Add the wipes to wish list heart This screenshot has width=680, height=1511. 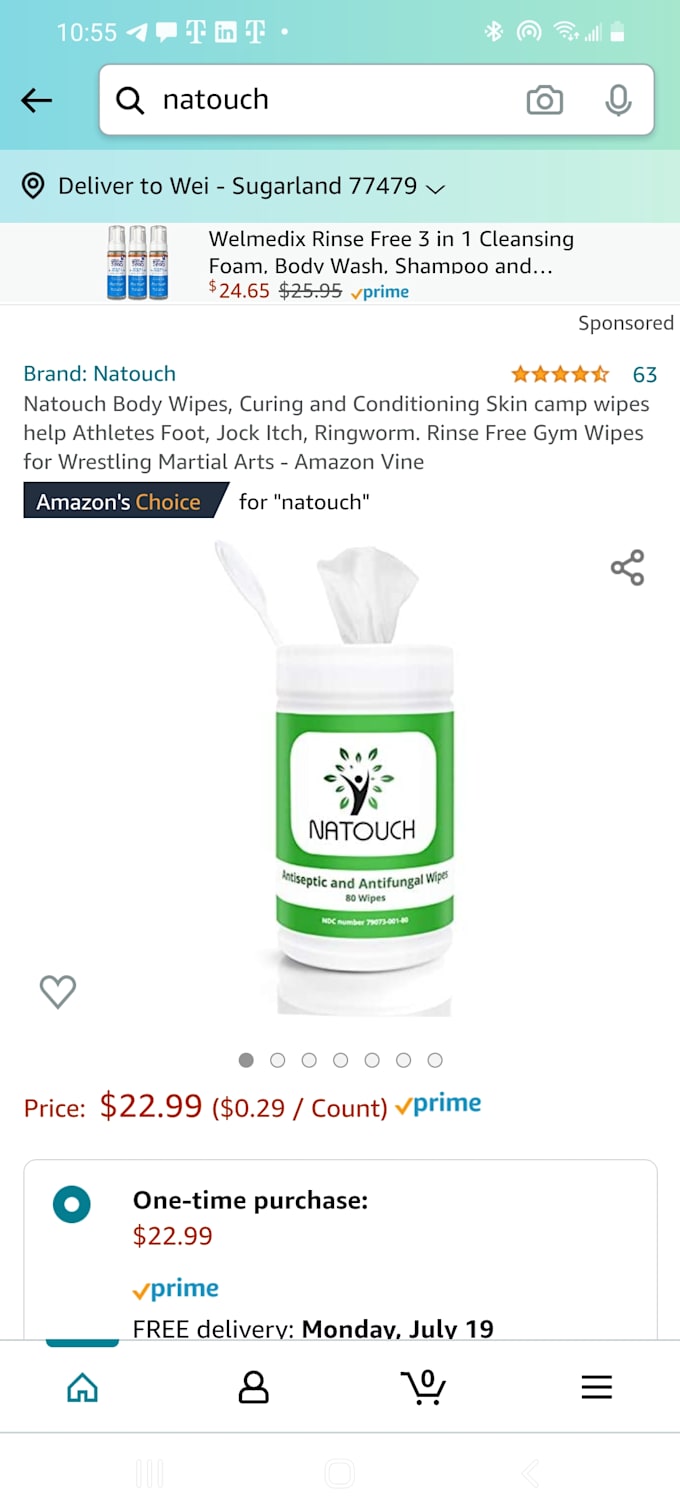(58, 992)
